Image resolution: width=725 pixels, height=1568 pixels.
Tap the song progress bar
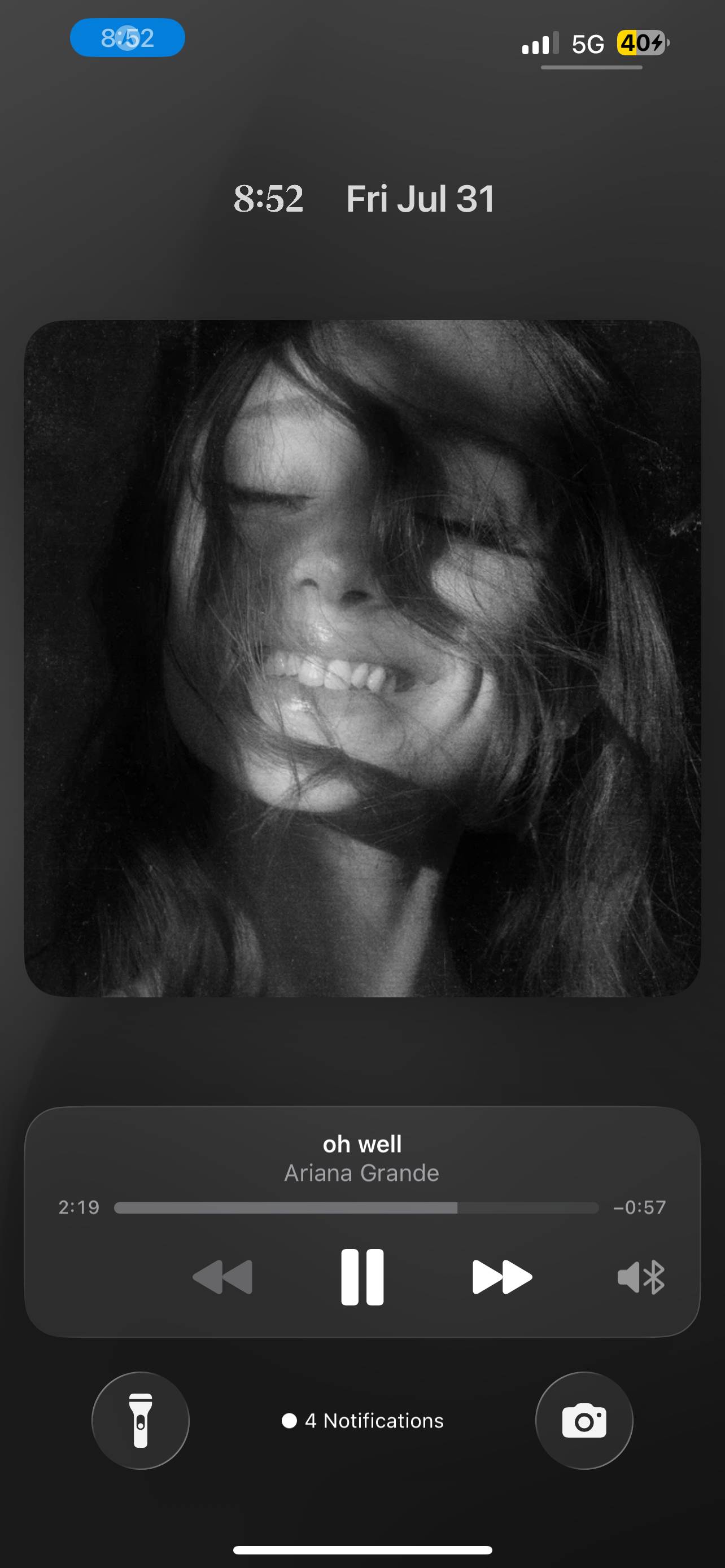click(x=356, y=1208)
